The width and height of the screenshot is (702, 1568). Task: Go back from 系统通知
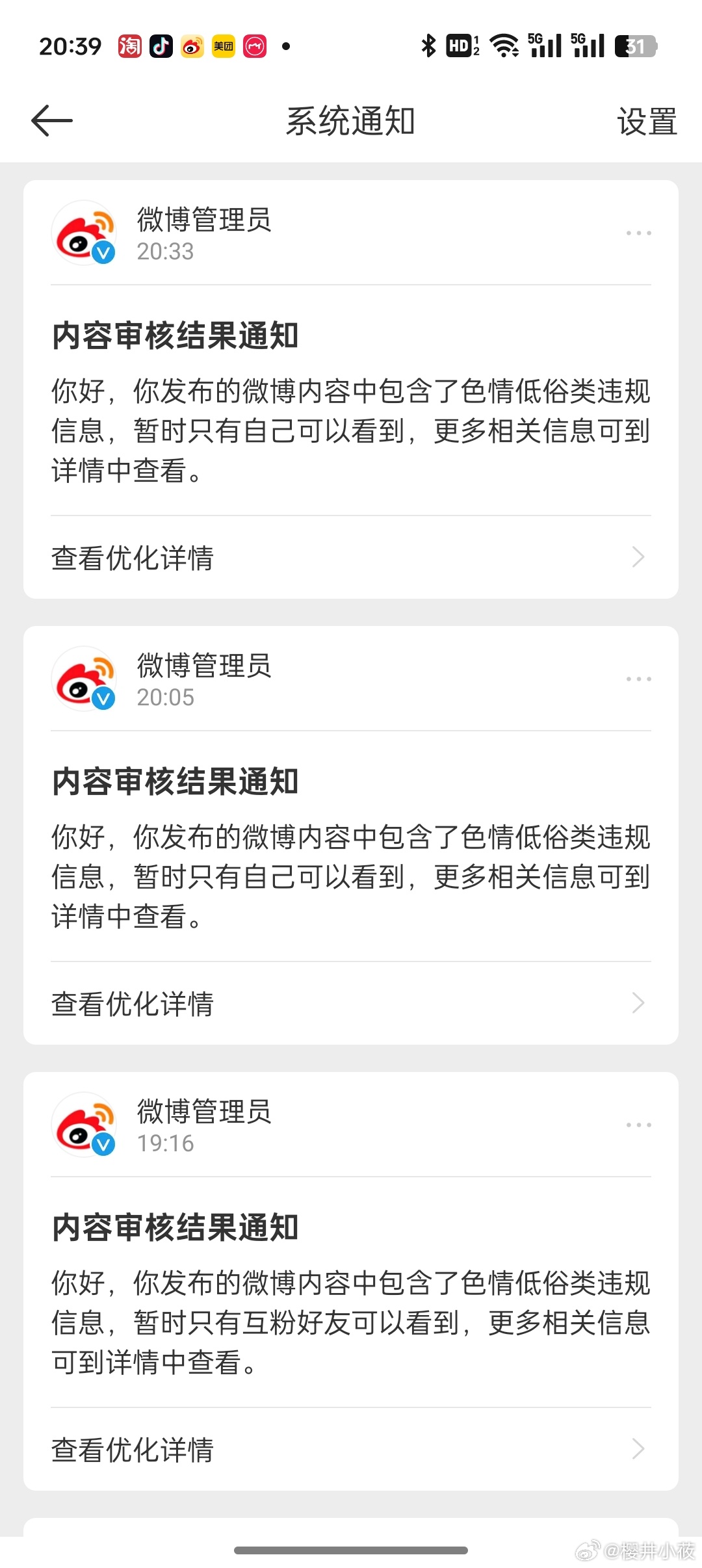tap(52, 121)
